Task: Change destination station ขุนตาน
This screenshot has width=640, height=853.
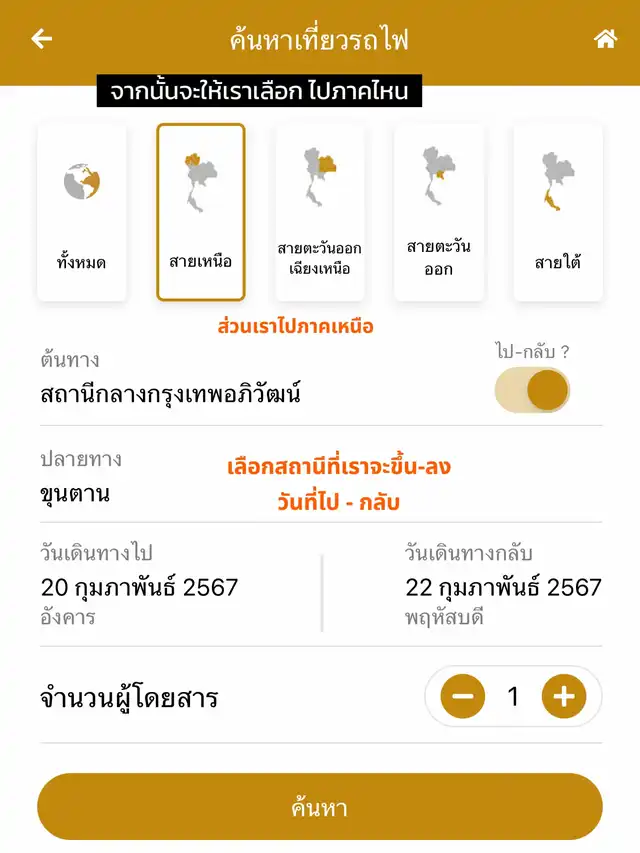Action: click(76, 493)
